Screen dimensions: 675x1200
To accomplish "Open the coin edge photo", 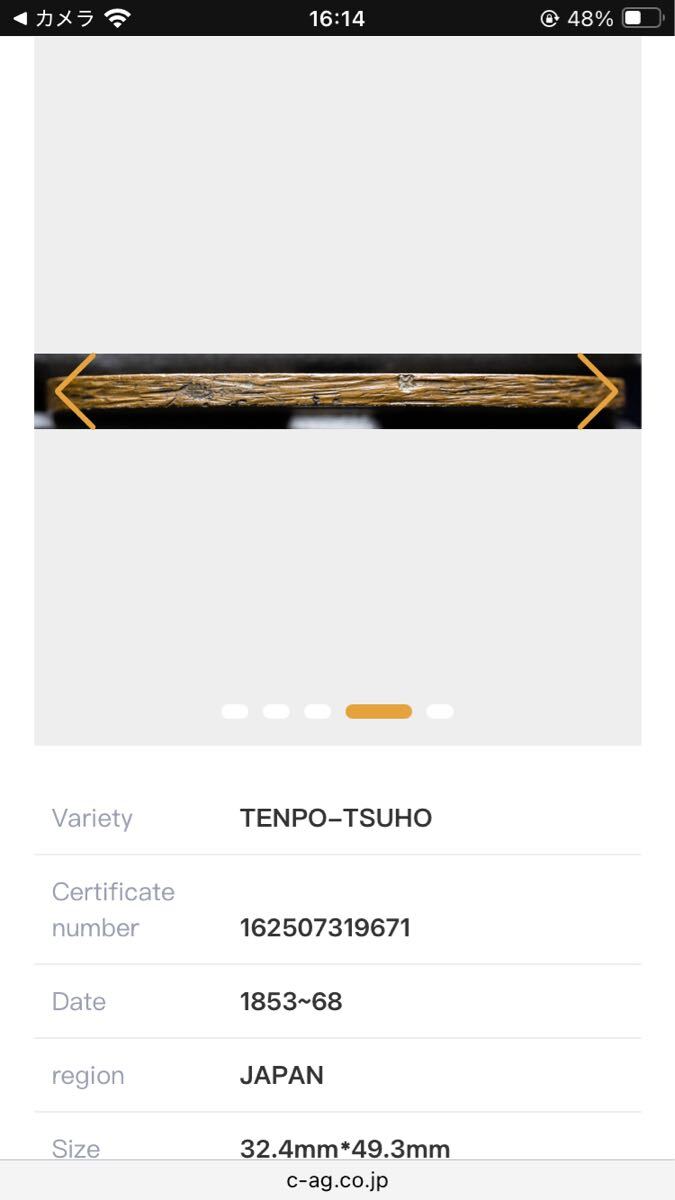I will click(337, 391).
